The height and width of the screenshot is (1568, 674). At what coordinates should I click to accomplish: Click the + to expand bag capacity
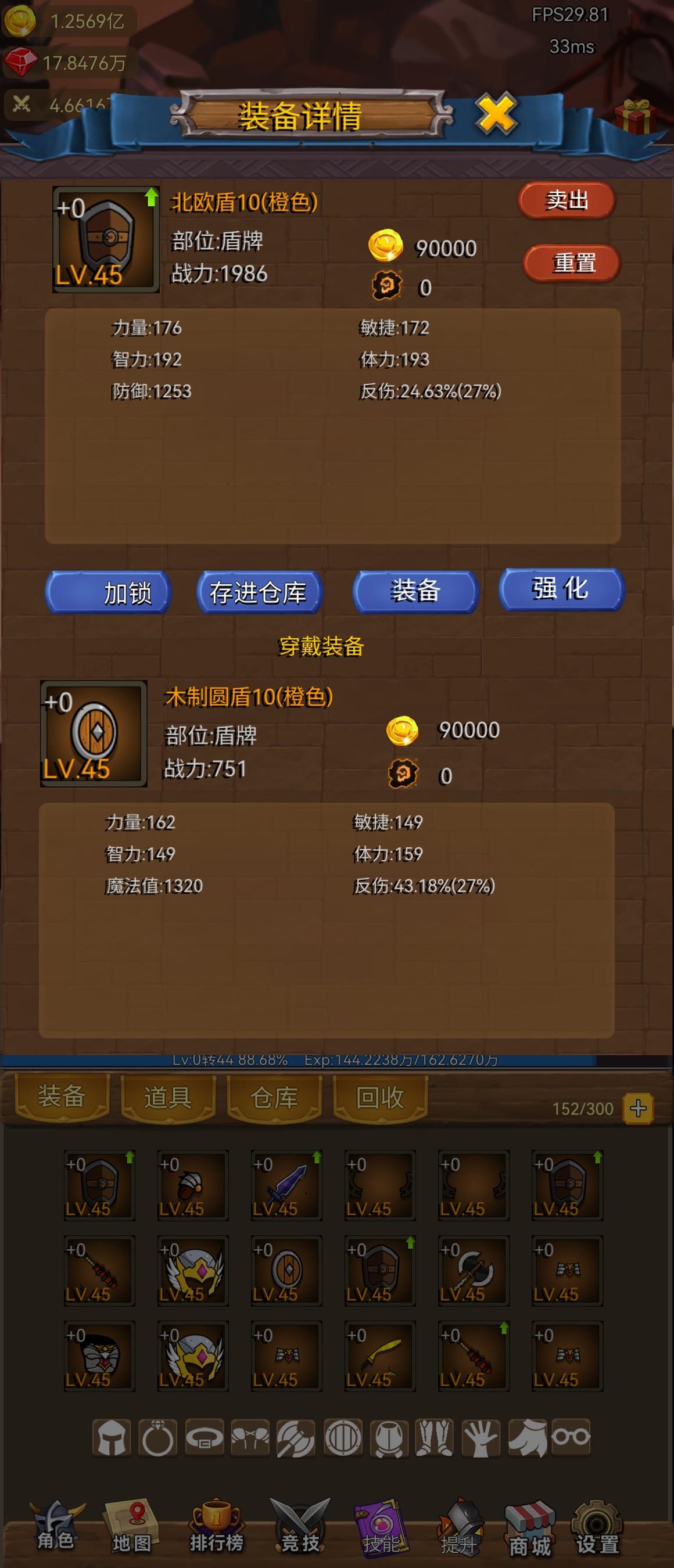coord(639,1109)
